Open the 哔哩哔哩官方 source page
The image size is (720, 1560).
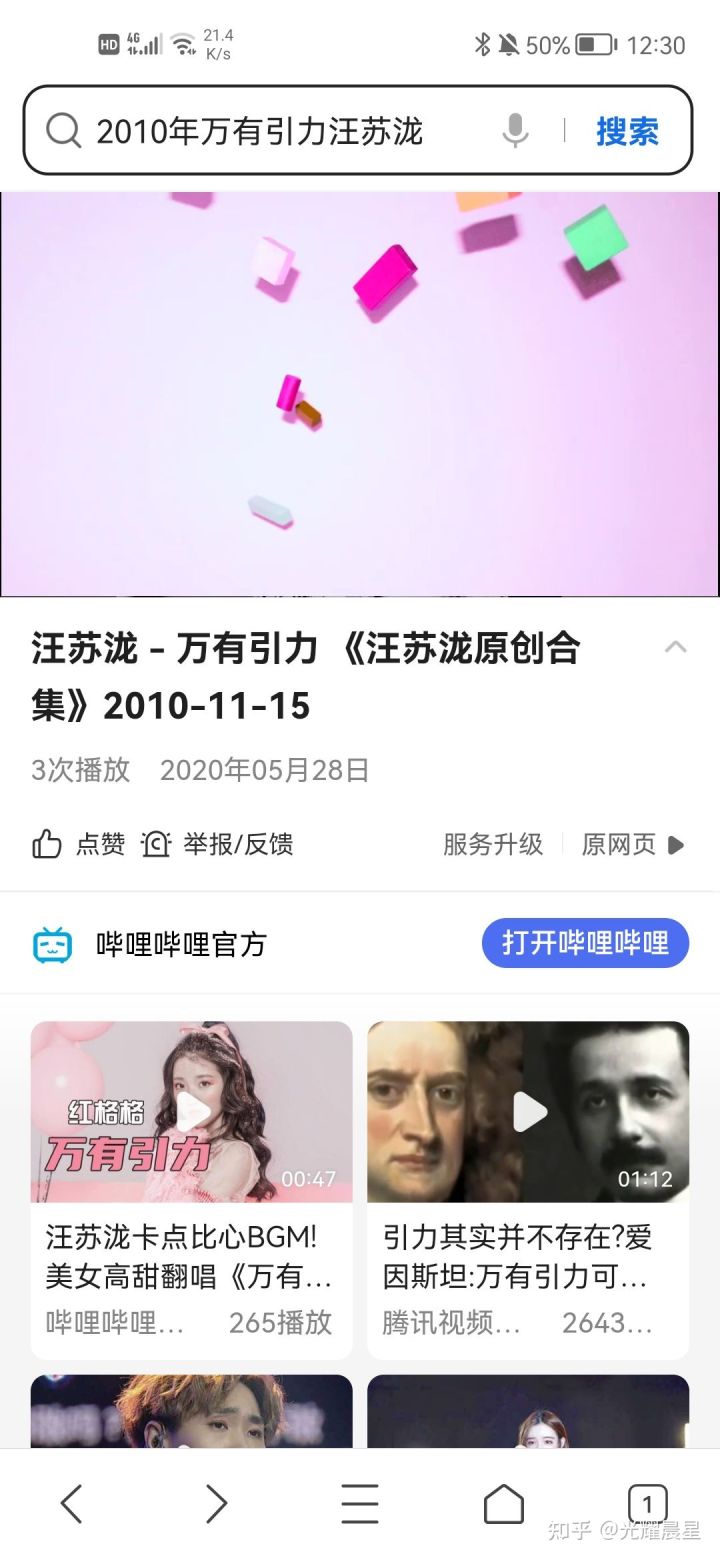[x=150, y=944]
